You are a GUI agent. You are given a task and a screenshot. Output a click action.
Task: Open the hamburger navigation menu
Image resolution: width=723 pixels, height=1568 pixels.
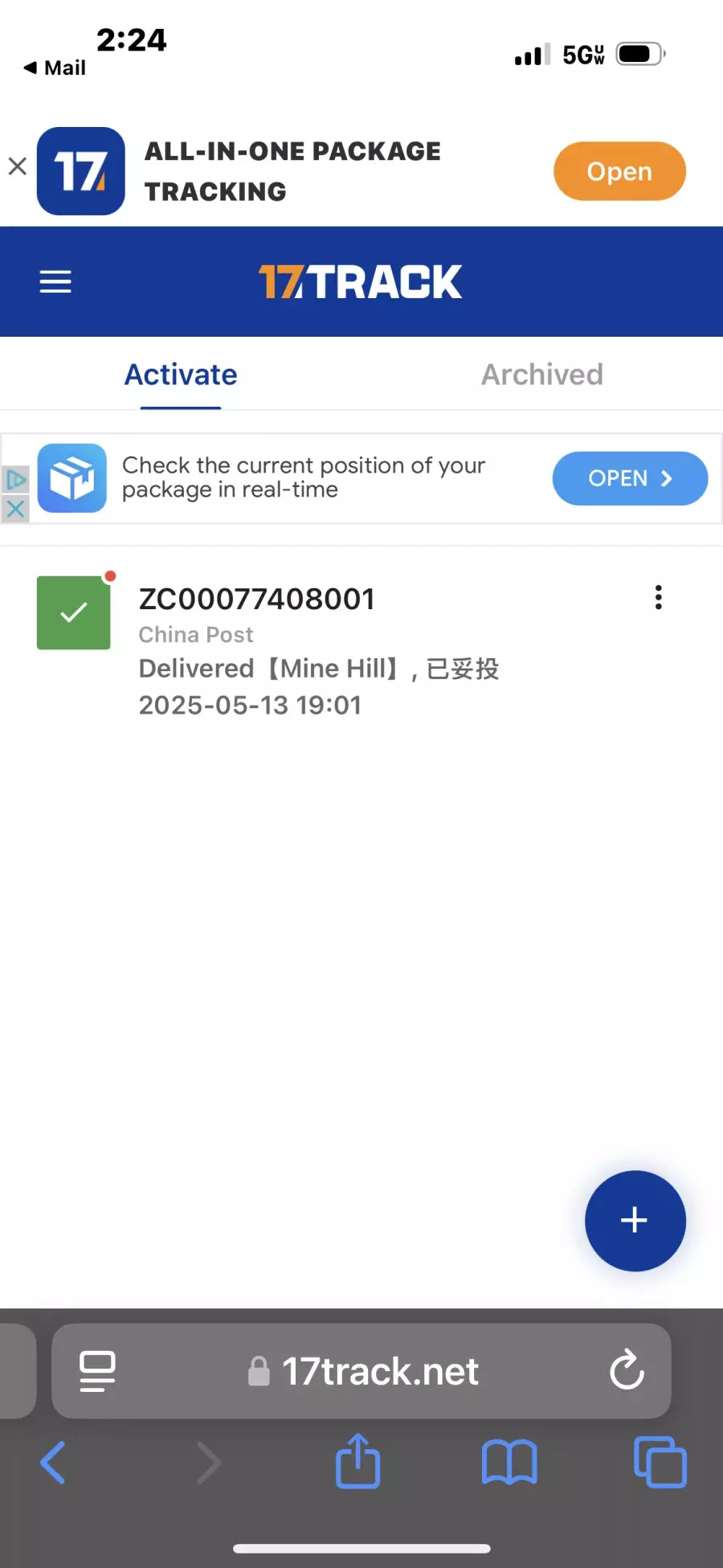[55, 282]
